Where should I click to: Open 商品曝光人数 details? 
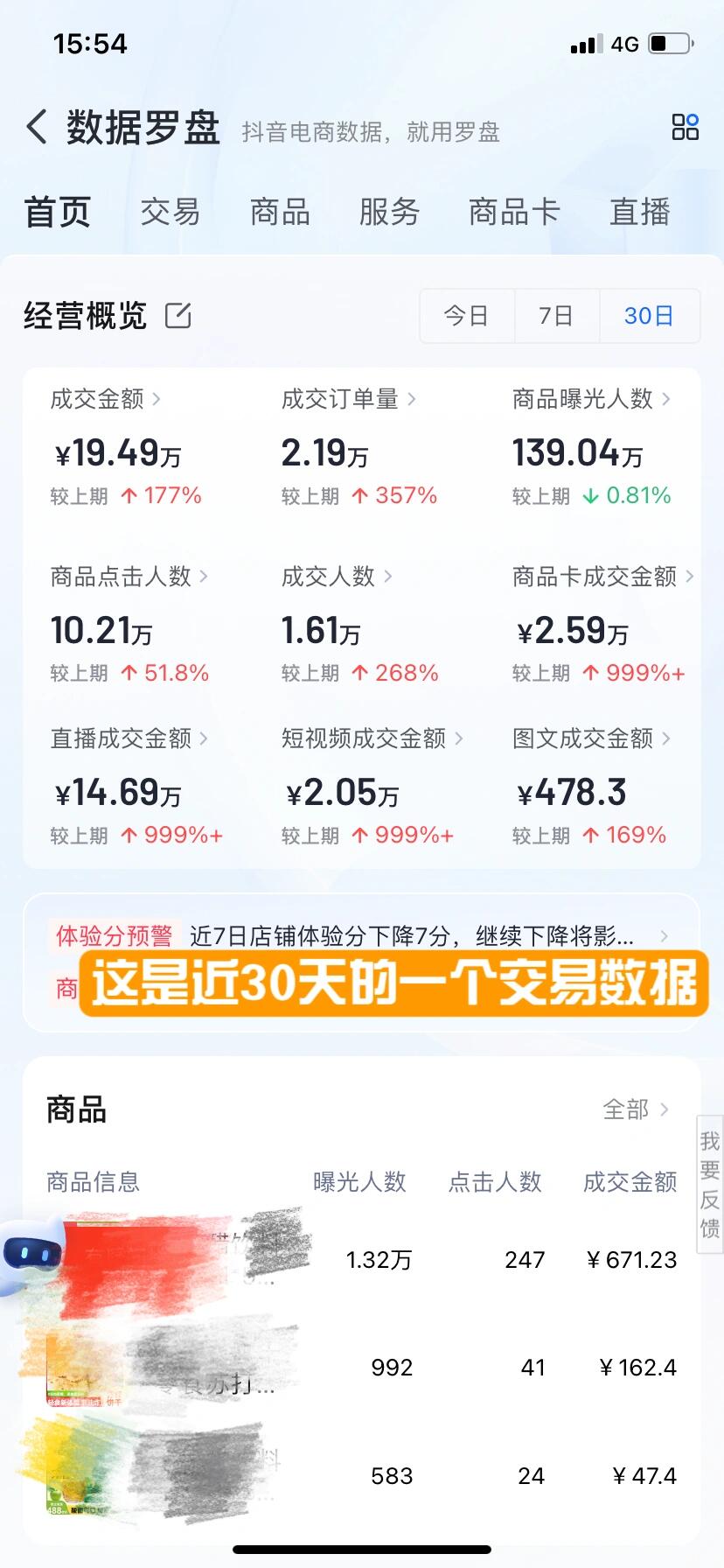(591, 400)
